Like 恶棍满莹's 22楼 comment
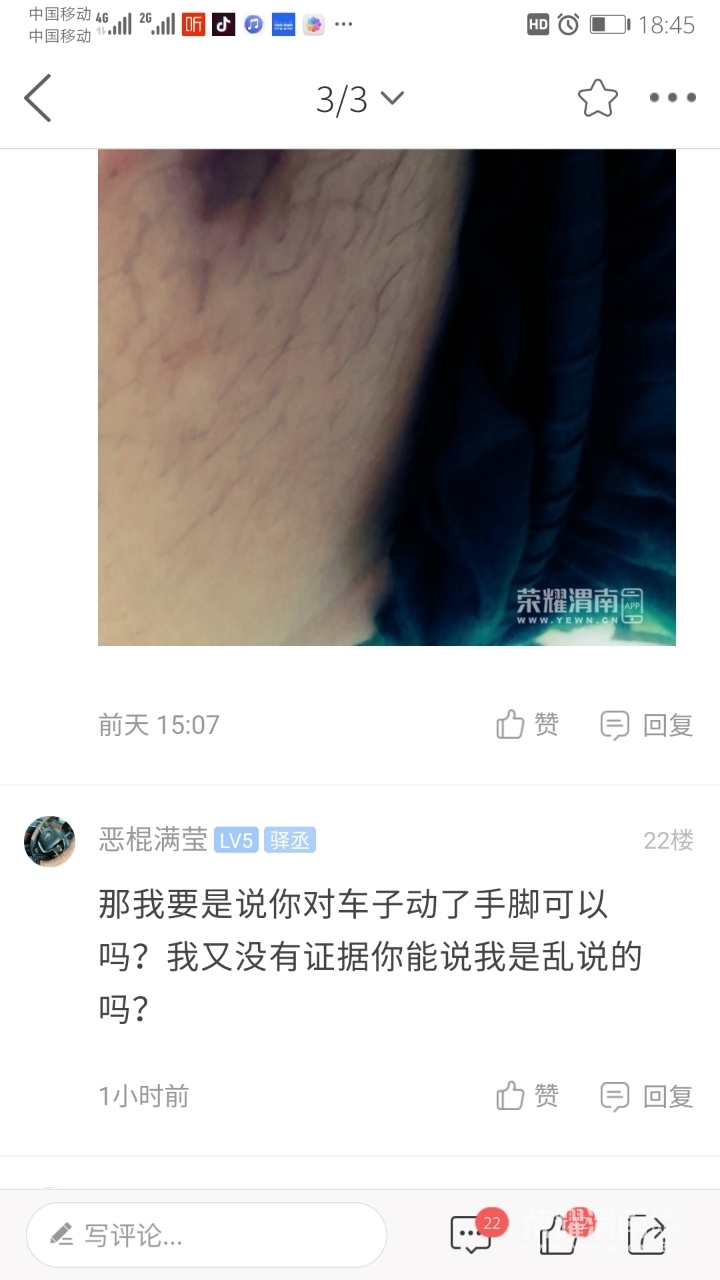The height and width of the screenshot is (1280, 720). pyautogui.click(x=528, y=1096)
